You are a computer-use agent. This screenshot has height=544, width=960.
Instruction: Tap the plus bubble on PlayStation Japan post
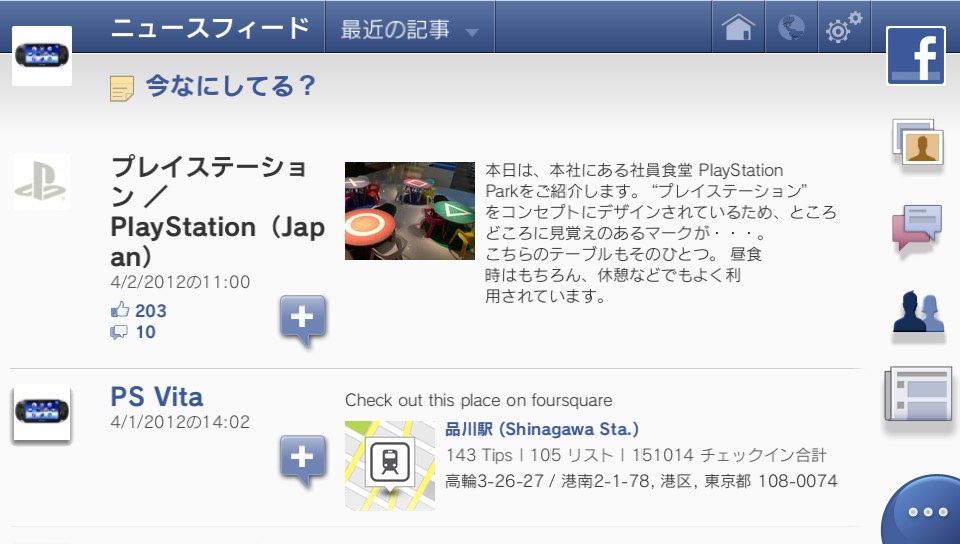pyautogui.click(x=302, y=319)
